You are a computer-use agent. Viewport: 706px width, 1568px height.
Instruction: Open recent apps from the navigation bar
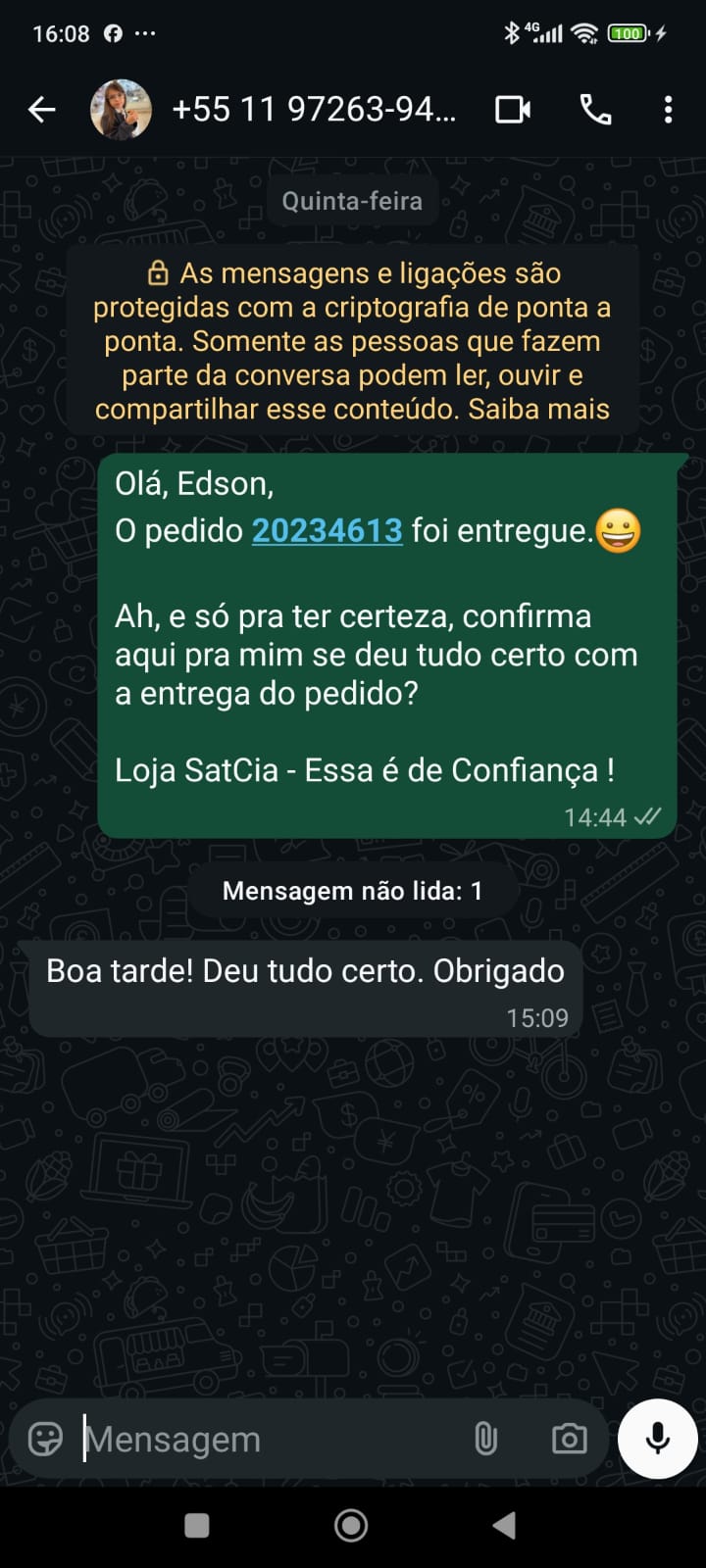(x=197, y=1525)
